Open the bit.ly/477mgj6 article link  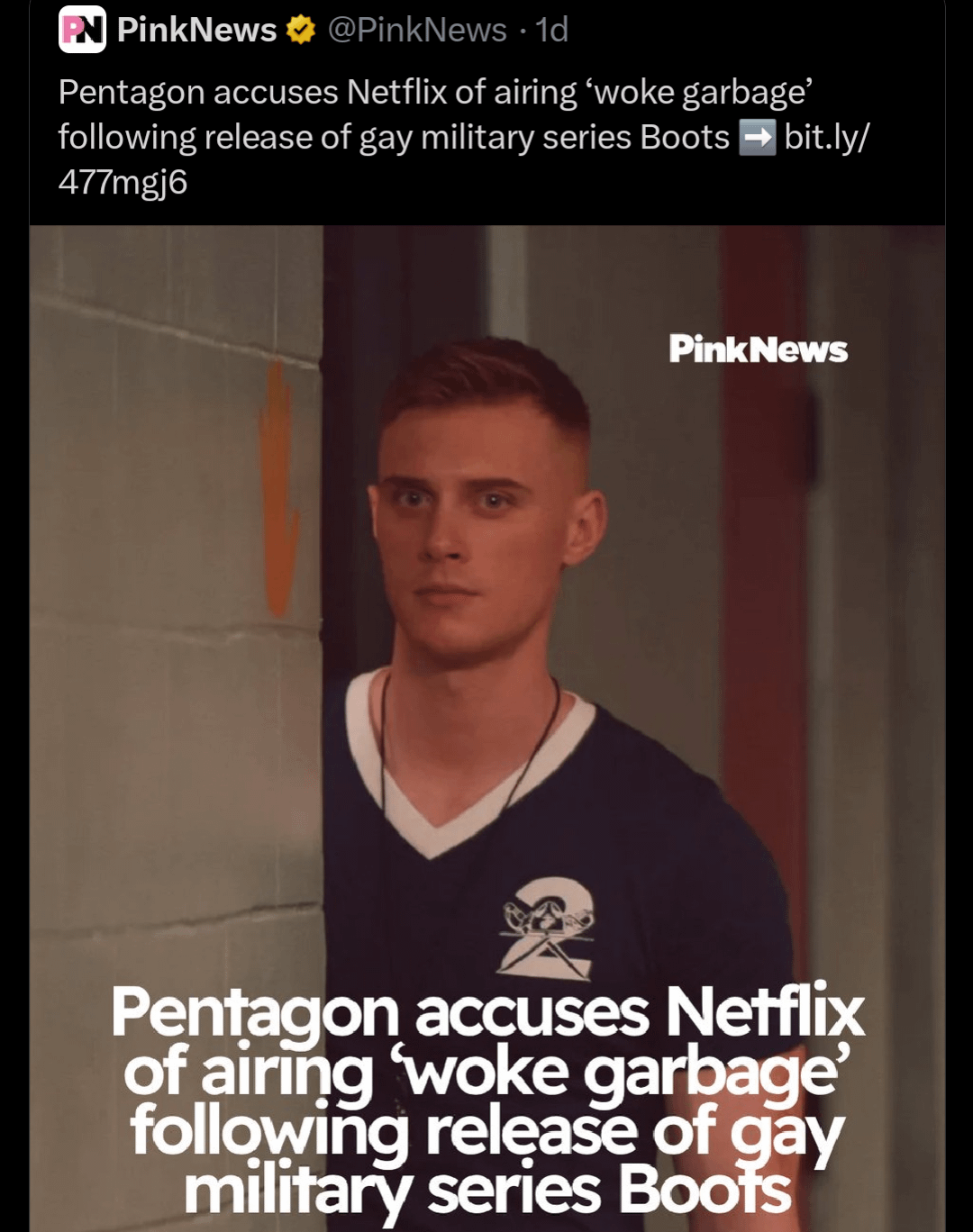[825, 138]
